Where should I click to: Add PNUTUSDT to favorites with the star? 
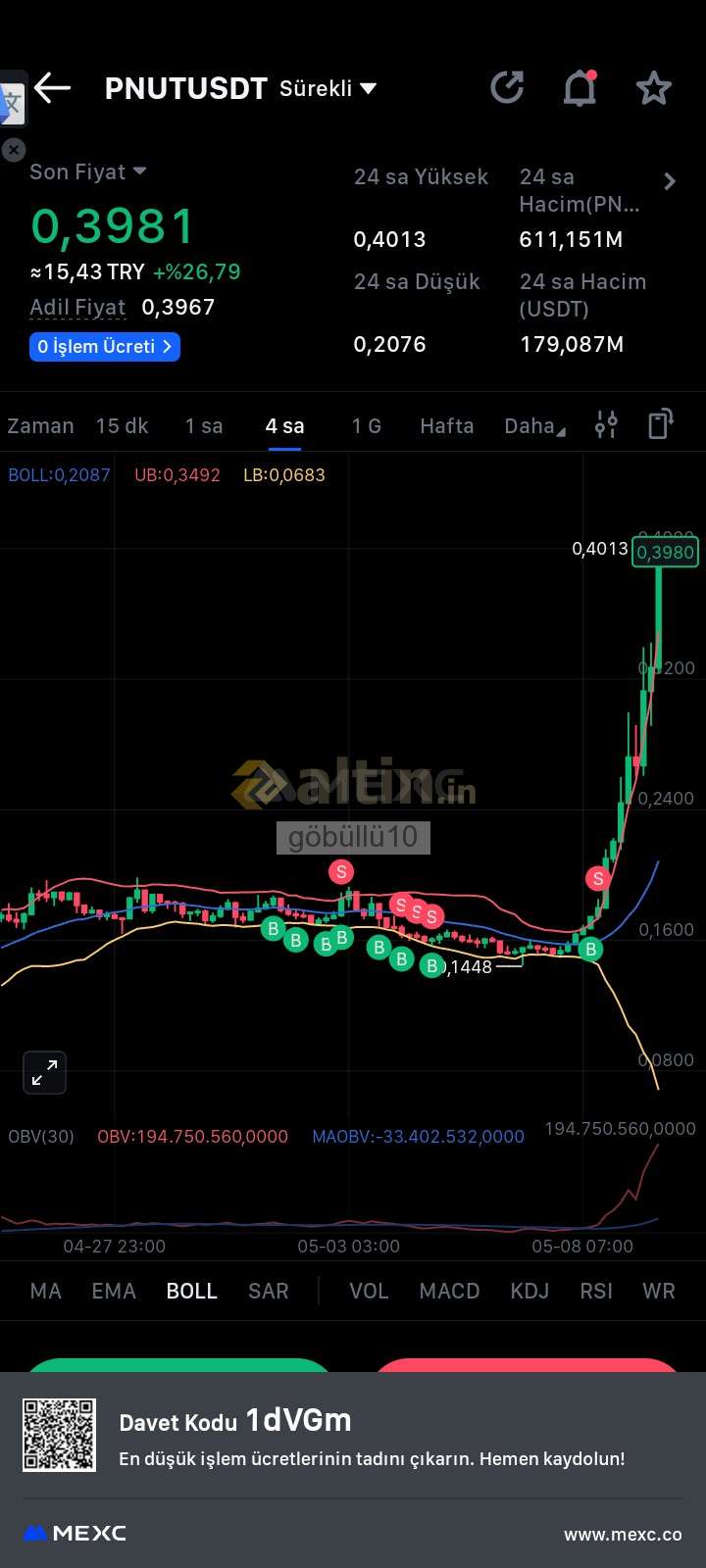[653, 88]
